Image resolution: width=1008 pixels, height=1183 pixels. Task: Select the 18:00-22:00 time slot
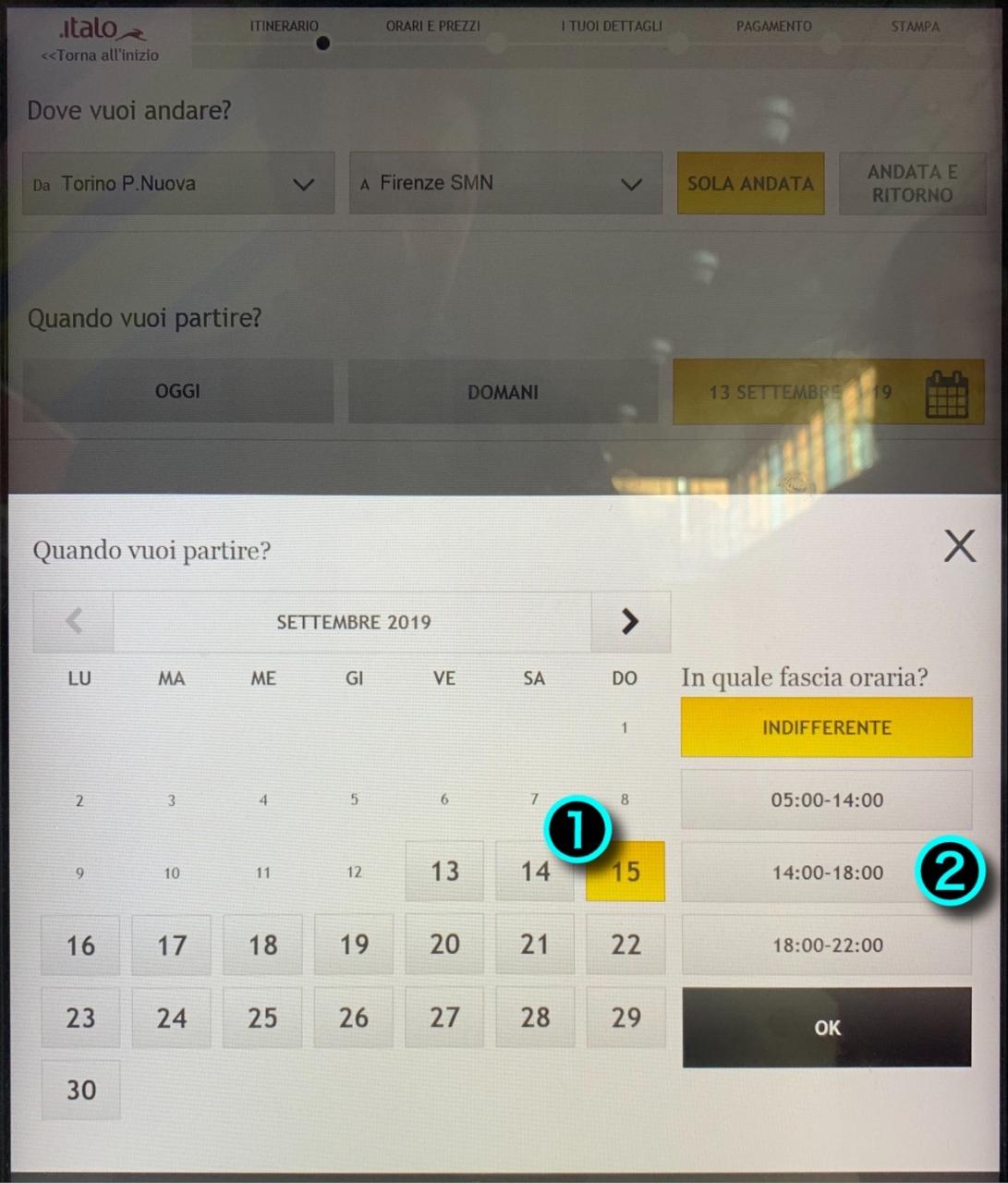pyautogui.click(x=827, y=945)
